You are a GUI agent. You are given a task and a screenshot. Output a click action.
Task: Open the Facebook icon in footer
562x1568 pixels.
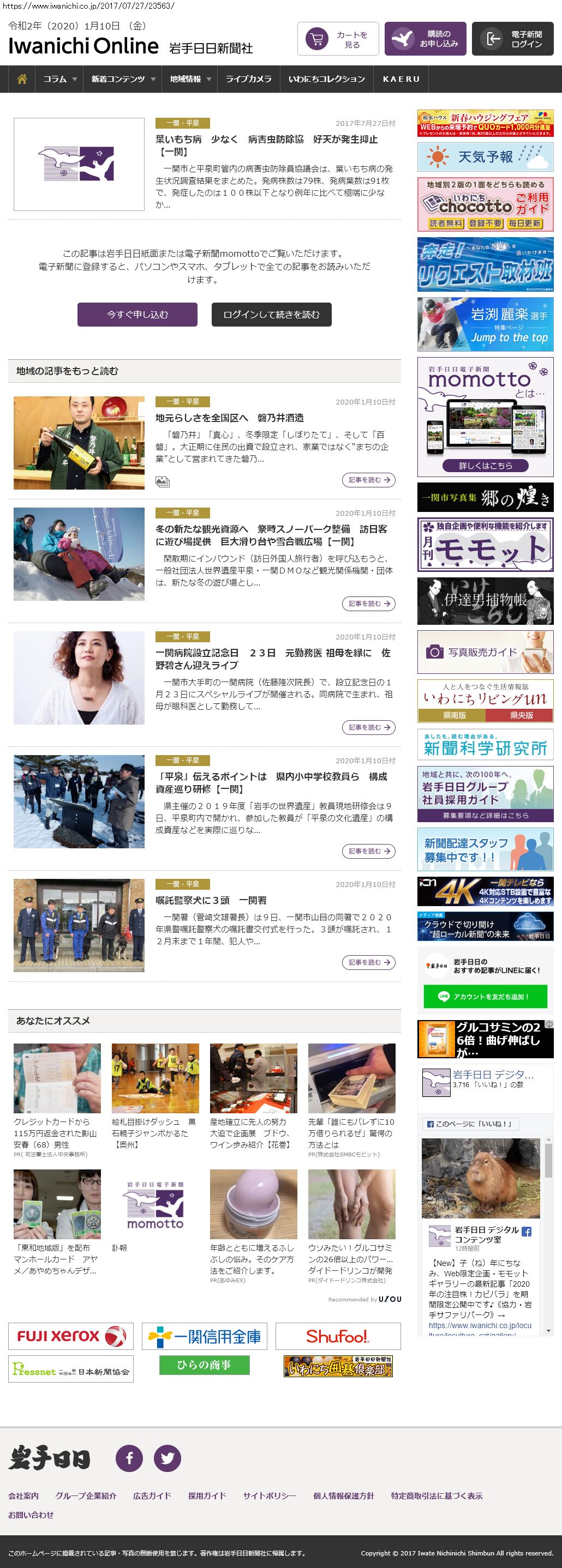coord(129,1458)
